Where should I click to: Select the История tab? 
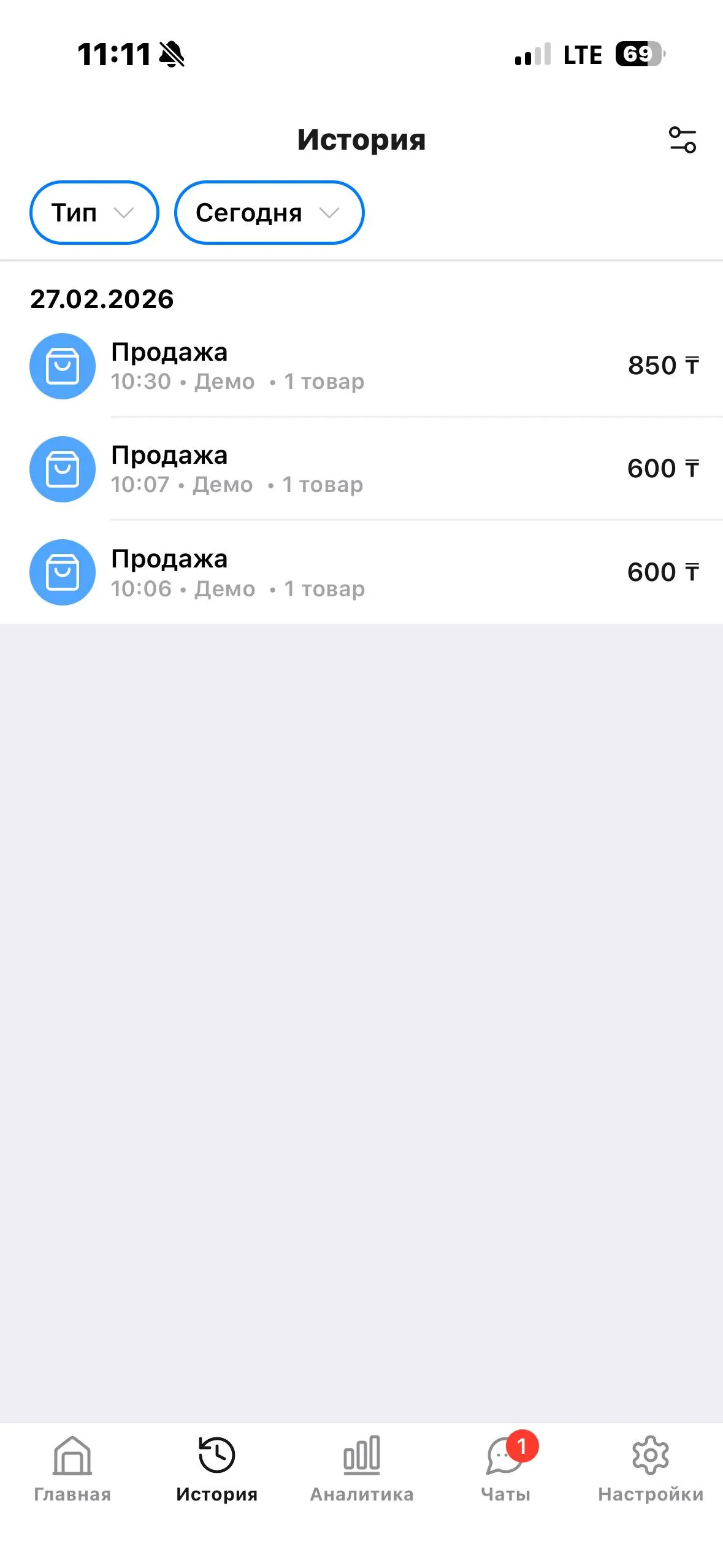click(216, 1469)
